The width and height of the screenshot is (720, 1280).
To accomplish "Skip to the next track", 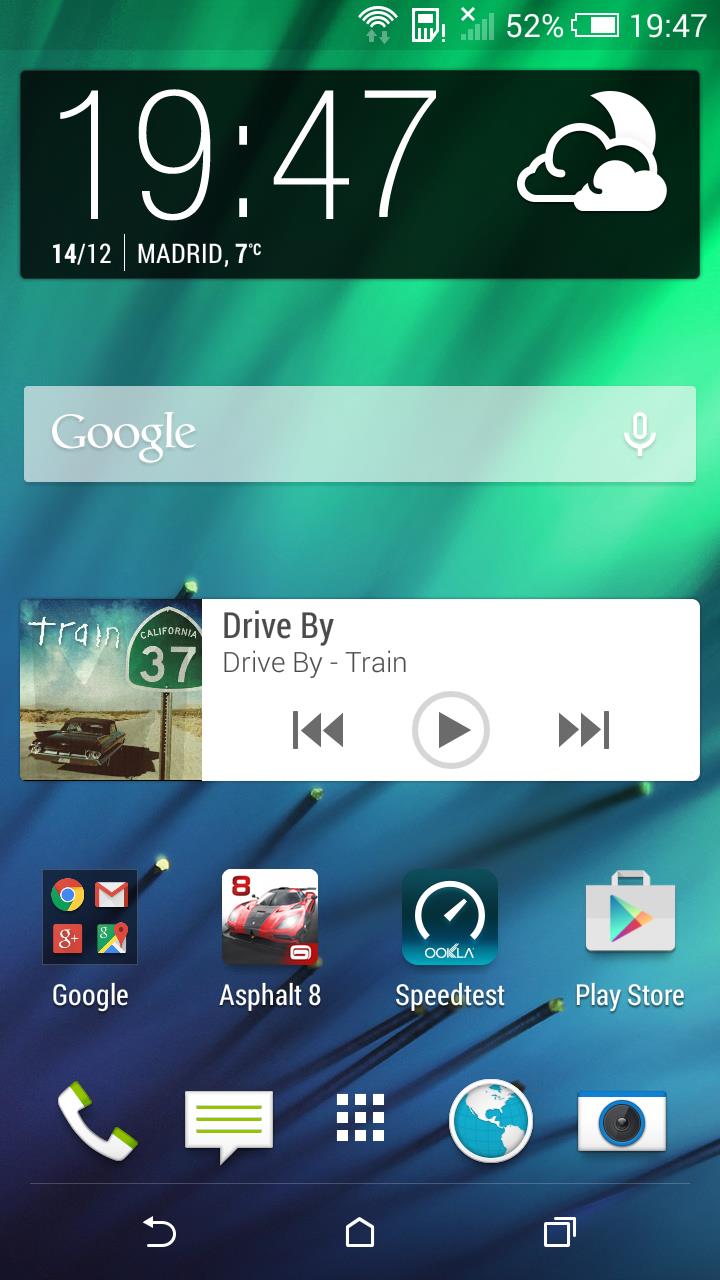I will pos(584,730).
